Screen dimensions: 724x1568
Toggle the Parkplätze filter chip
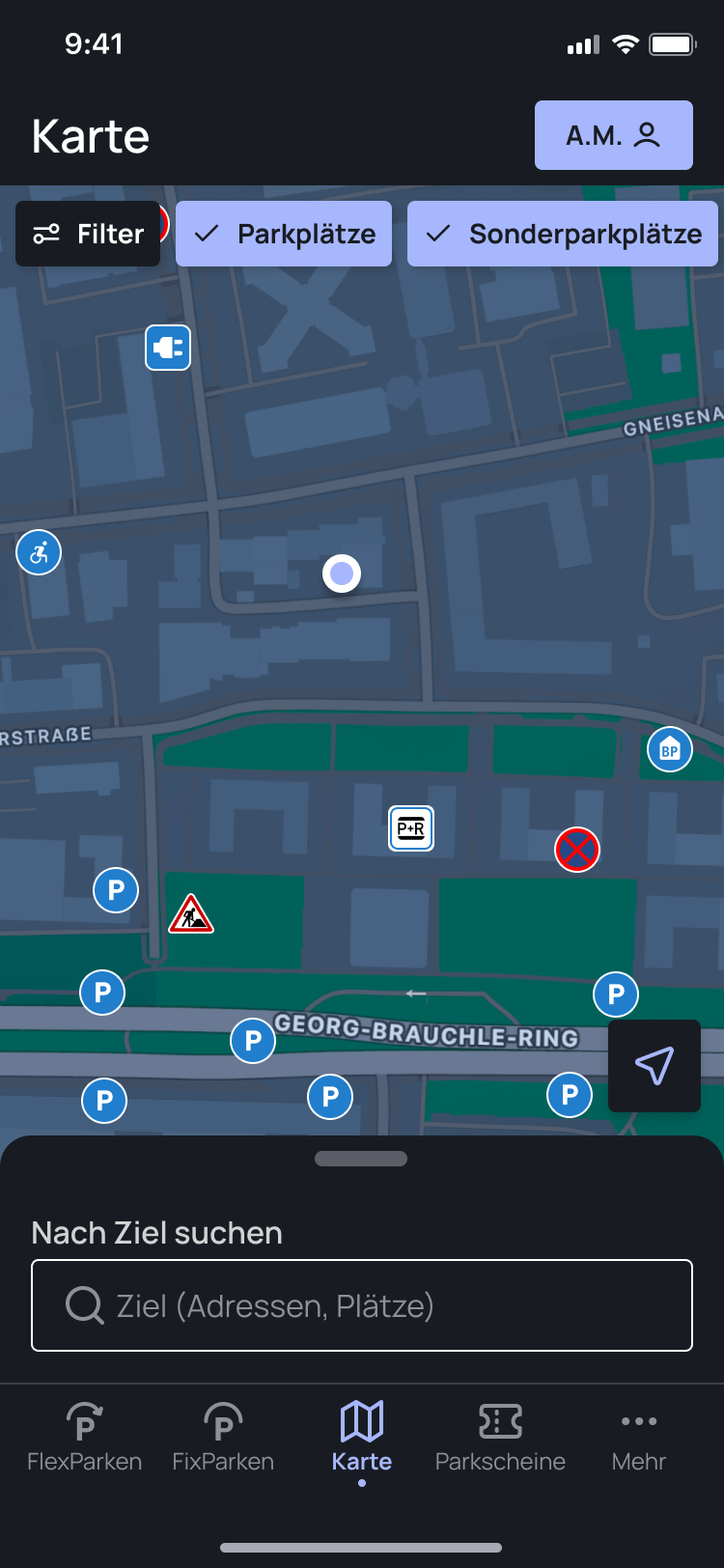[x=284, y=234]
